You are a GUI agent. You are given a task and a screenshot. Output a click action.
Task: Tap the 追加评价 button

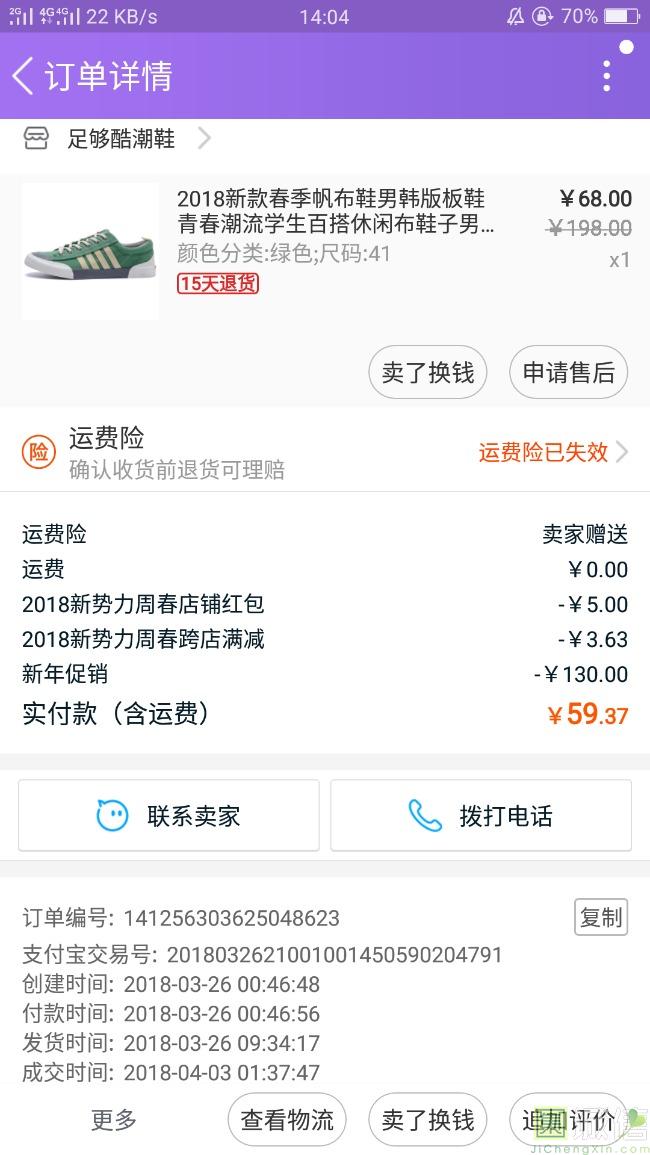click(x=568, y=1120)
